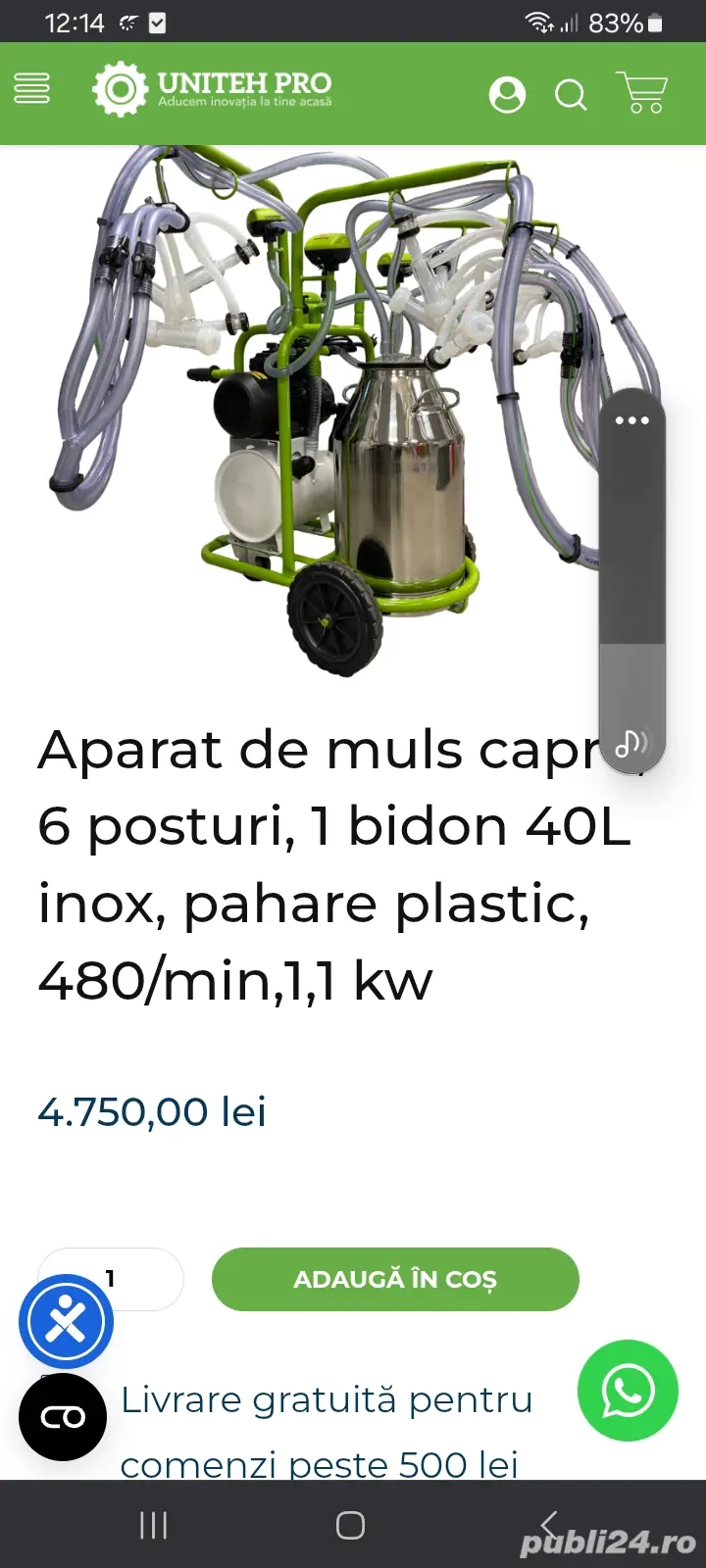Image resolution: width=706 pixels, height=1568 pixels.
Task: Open the chain link share icon
Action: point(62,1416)
